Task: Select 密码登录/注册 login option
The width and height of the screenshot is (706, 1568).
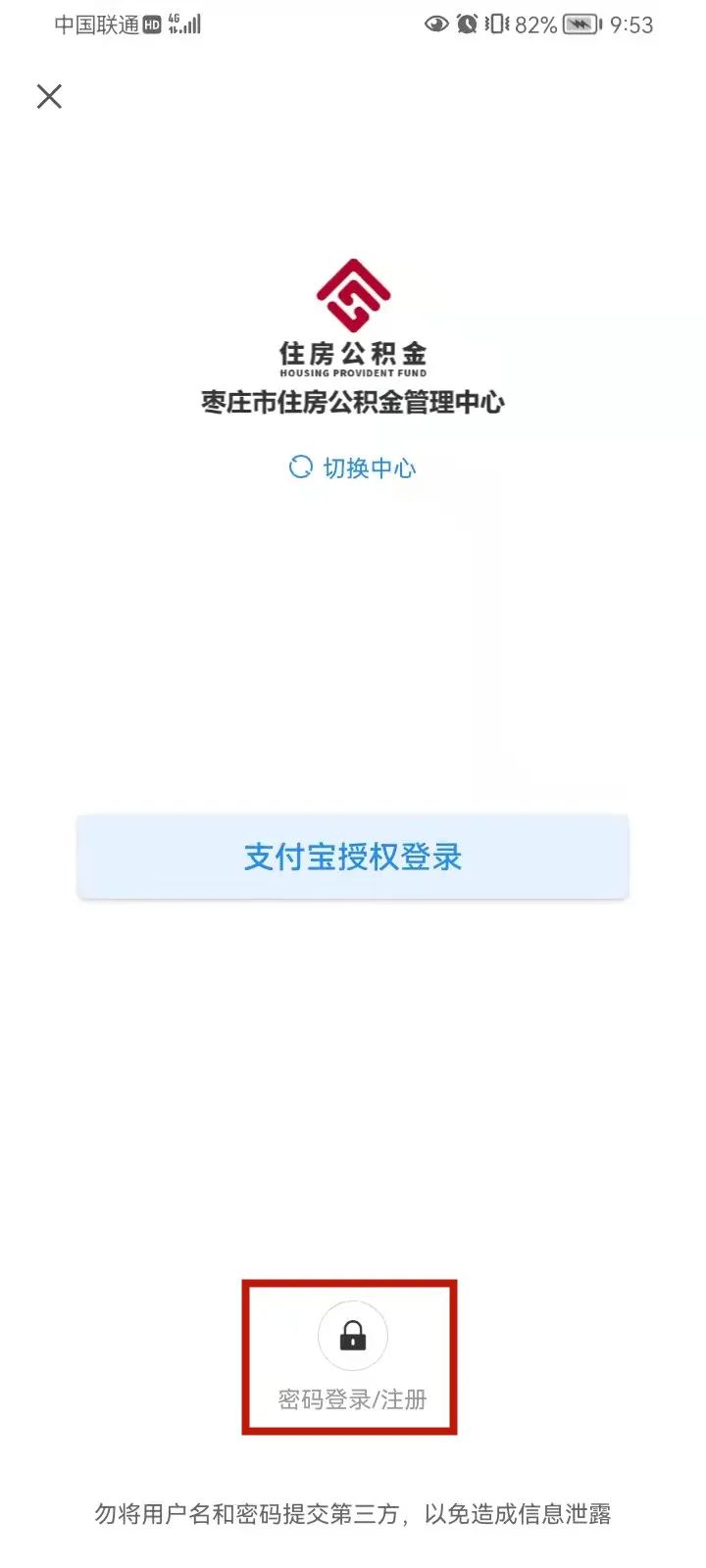Action: [351, 1399]
